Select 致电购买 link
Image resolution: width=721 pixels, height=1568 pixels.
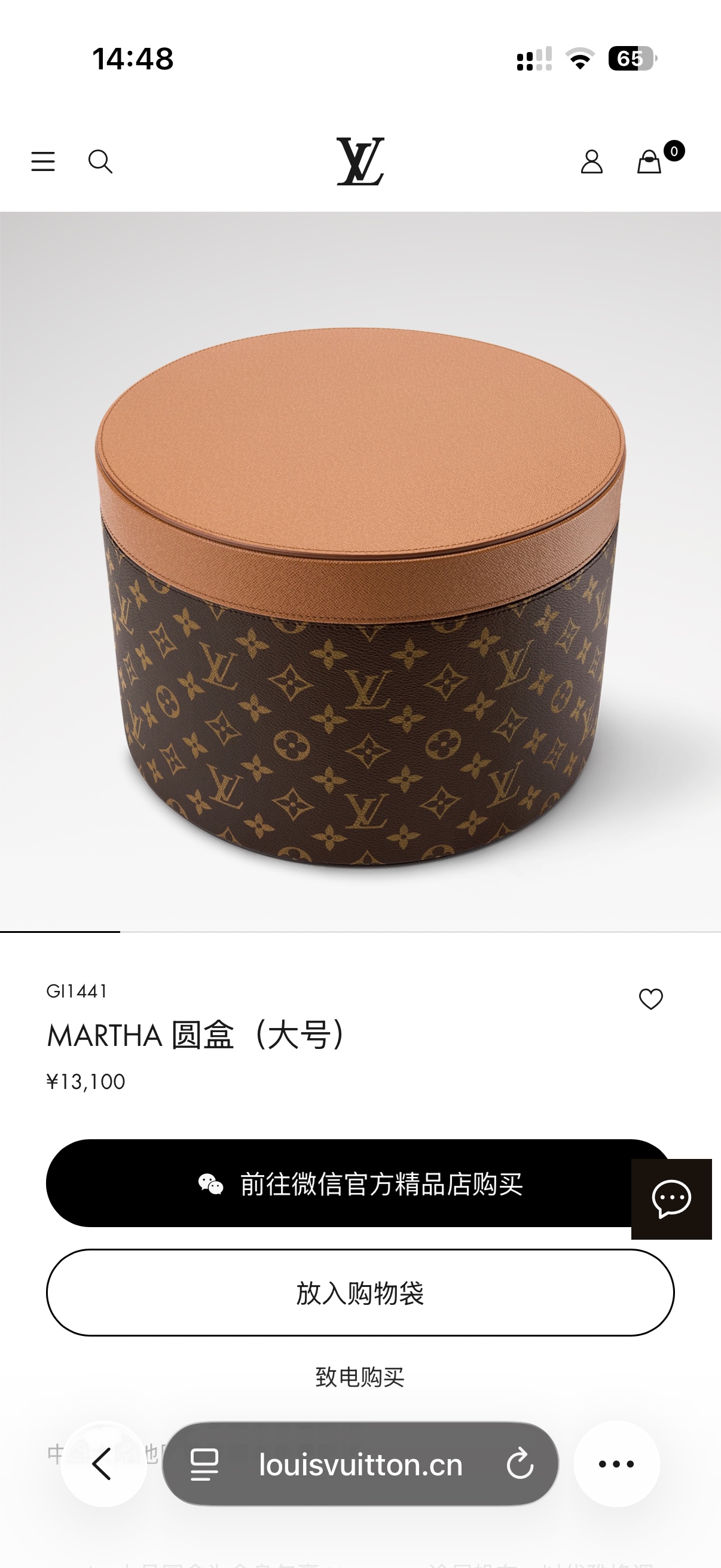(360, 1377)
